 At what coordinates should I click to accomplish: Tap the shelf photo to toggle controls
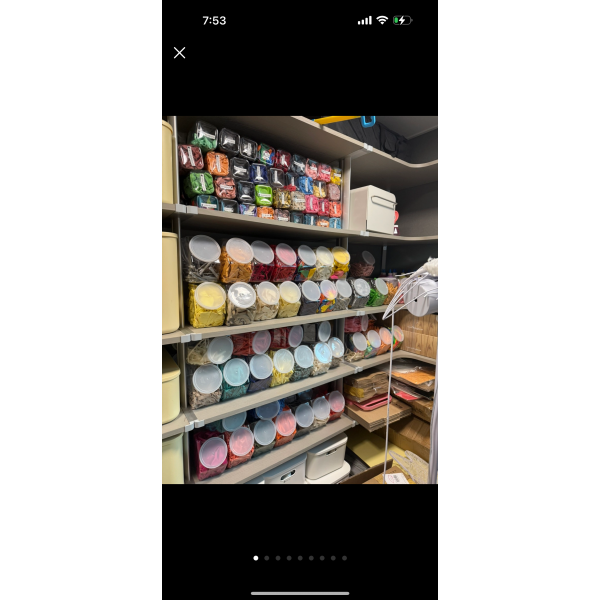(x=300, y=300)
